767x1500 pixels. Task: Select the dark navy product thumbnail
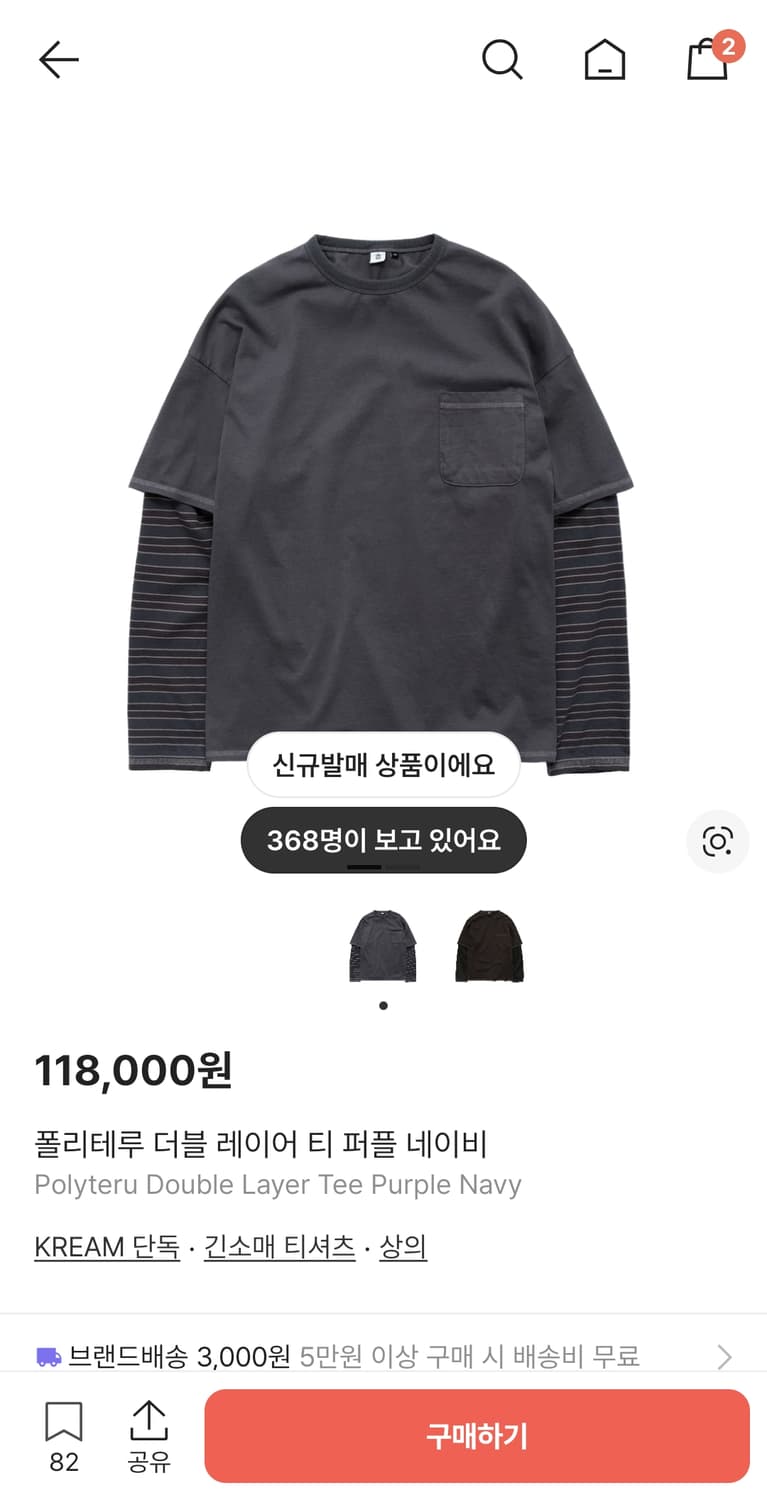(382, 945)
